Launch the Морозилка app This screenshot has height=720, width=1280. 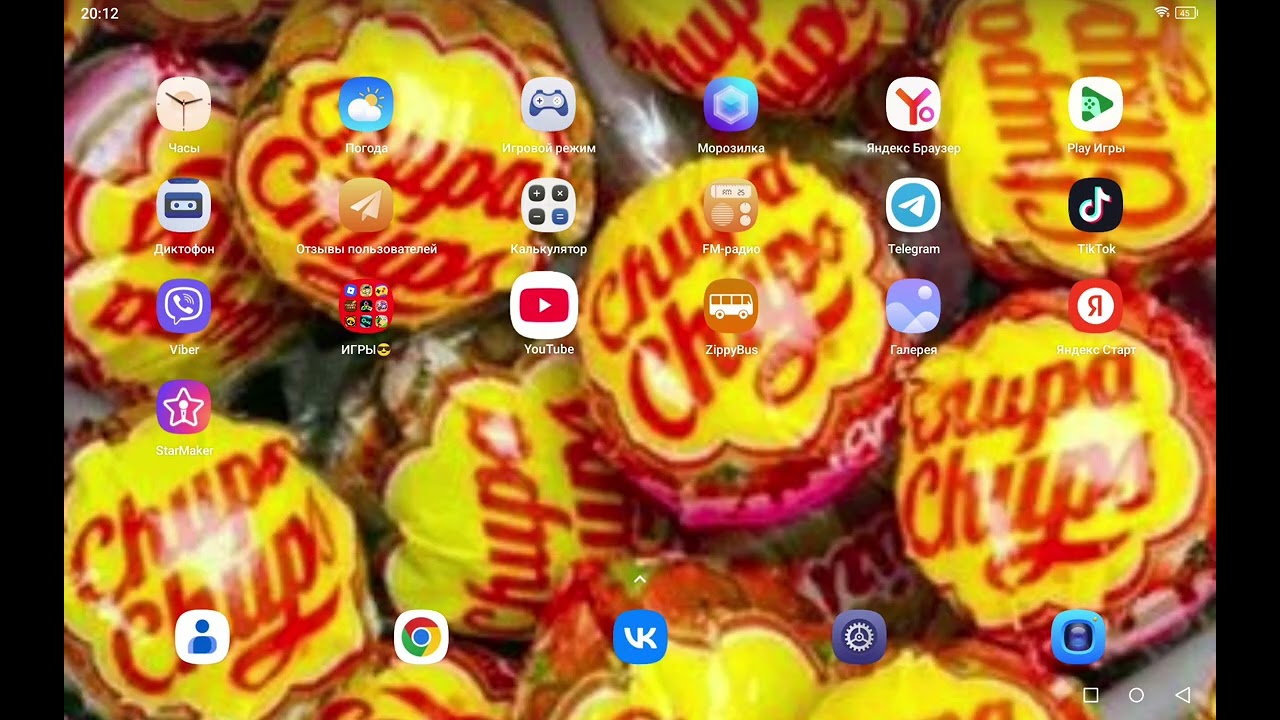coord(731,105)
